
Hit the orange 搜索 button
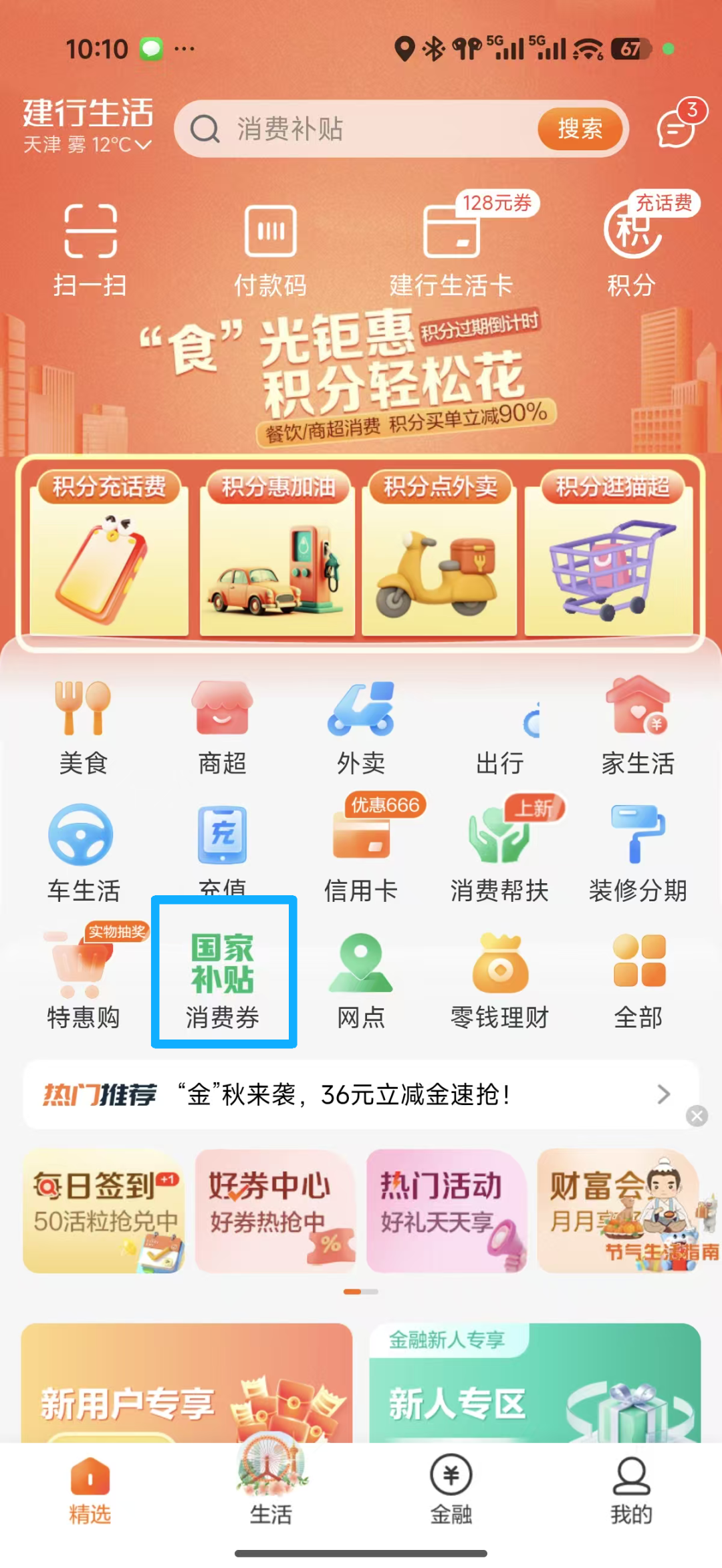(580, 128)
